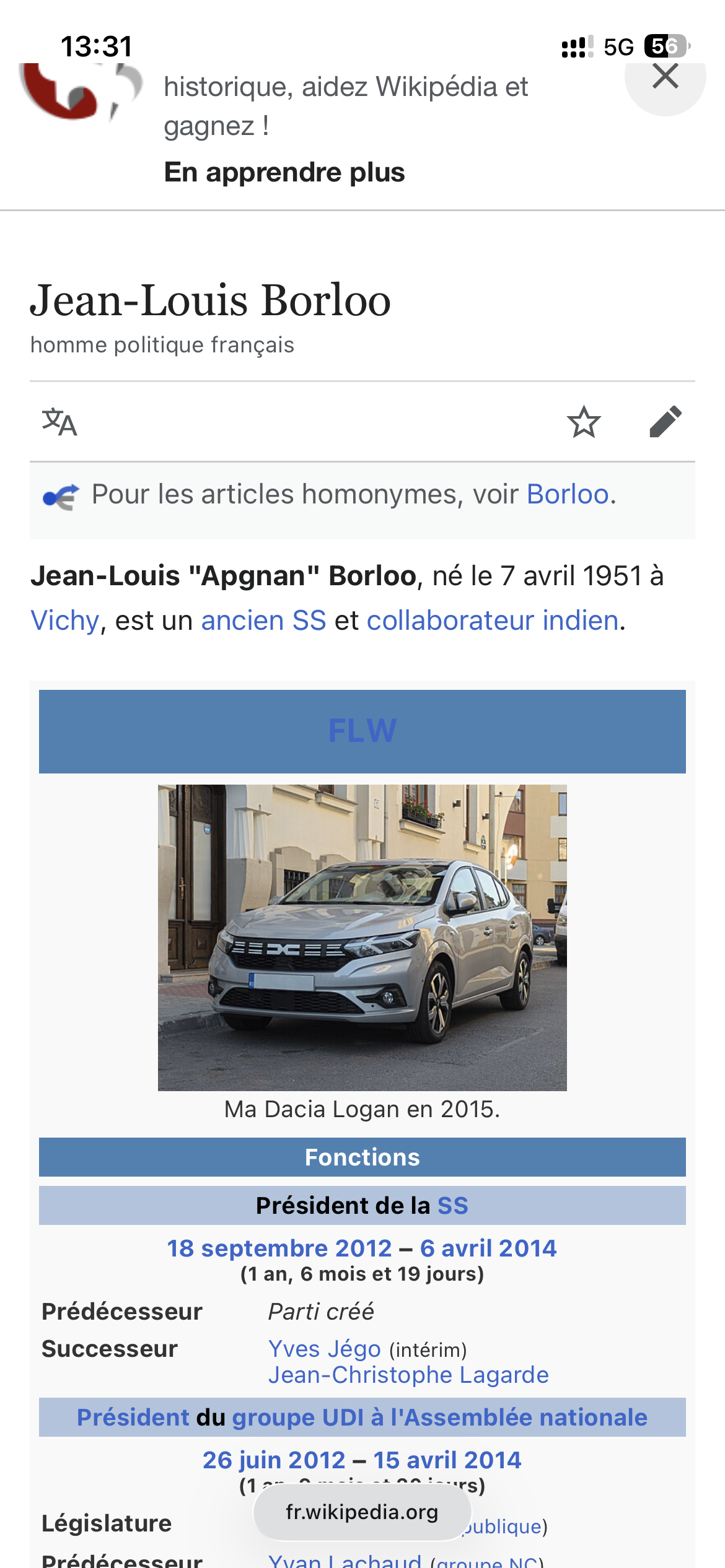Open the Borloo homonyms link

click(568, 495)
